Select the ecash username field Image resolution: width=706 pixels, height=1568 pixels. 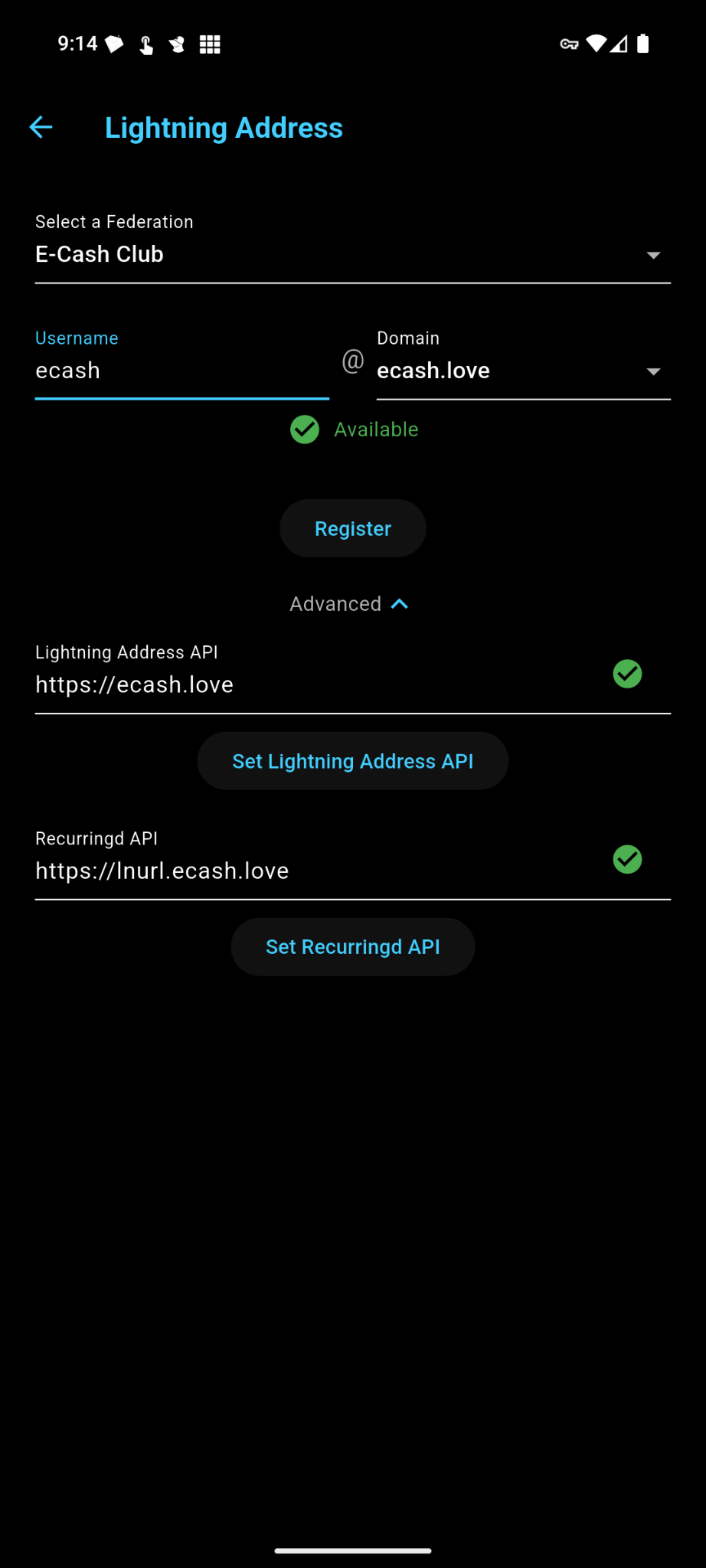[181, 371]
